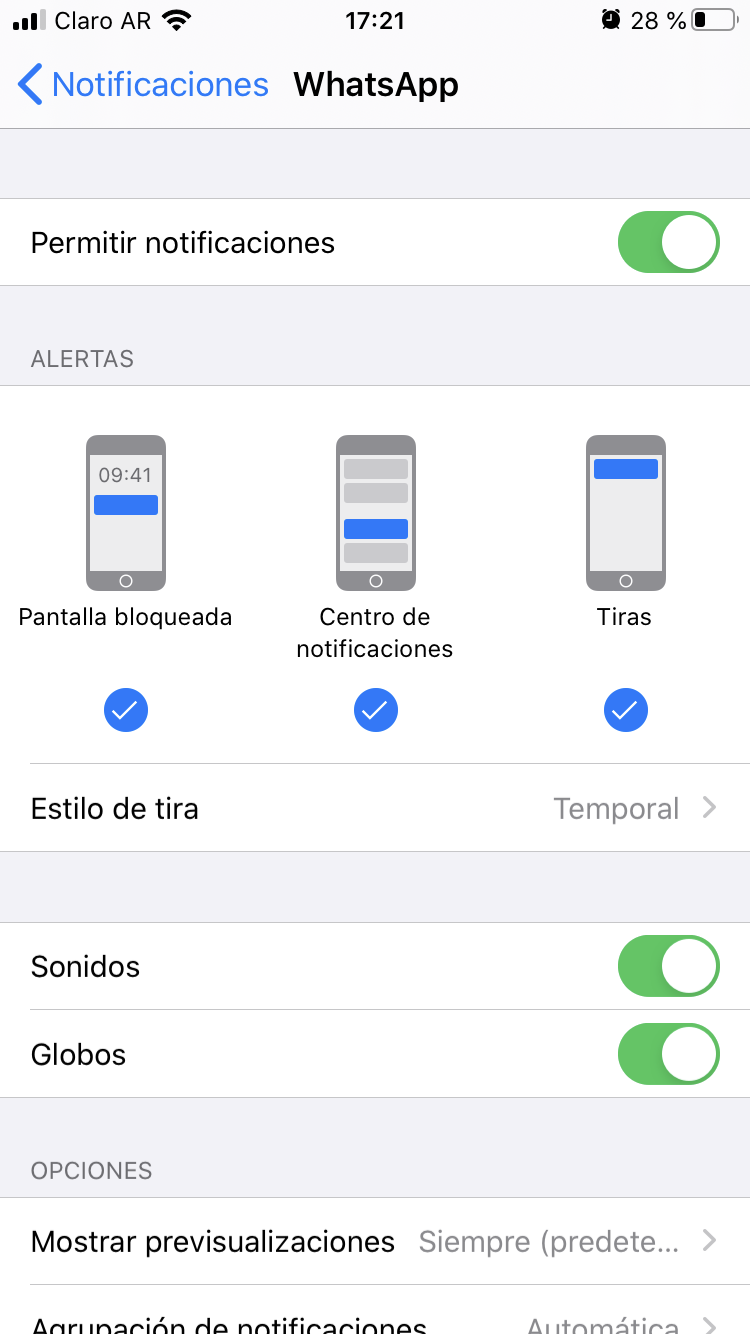750x1334 pixels.
Task: Uncheck Tiras alert option
Action: pos(625,710)
